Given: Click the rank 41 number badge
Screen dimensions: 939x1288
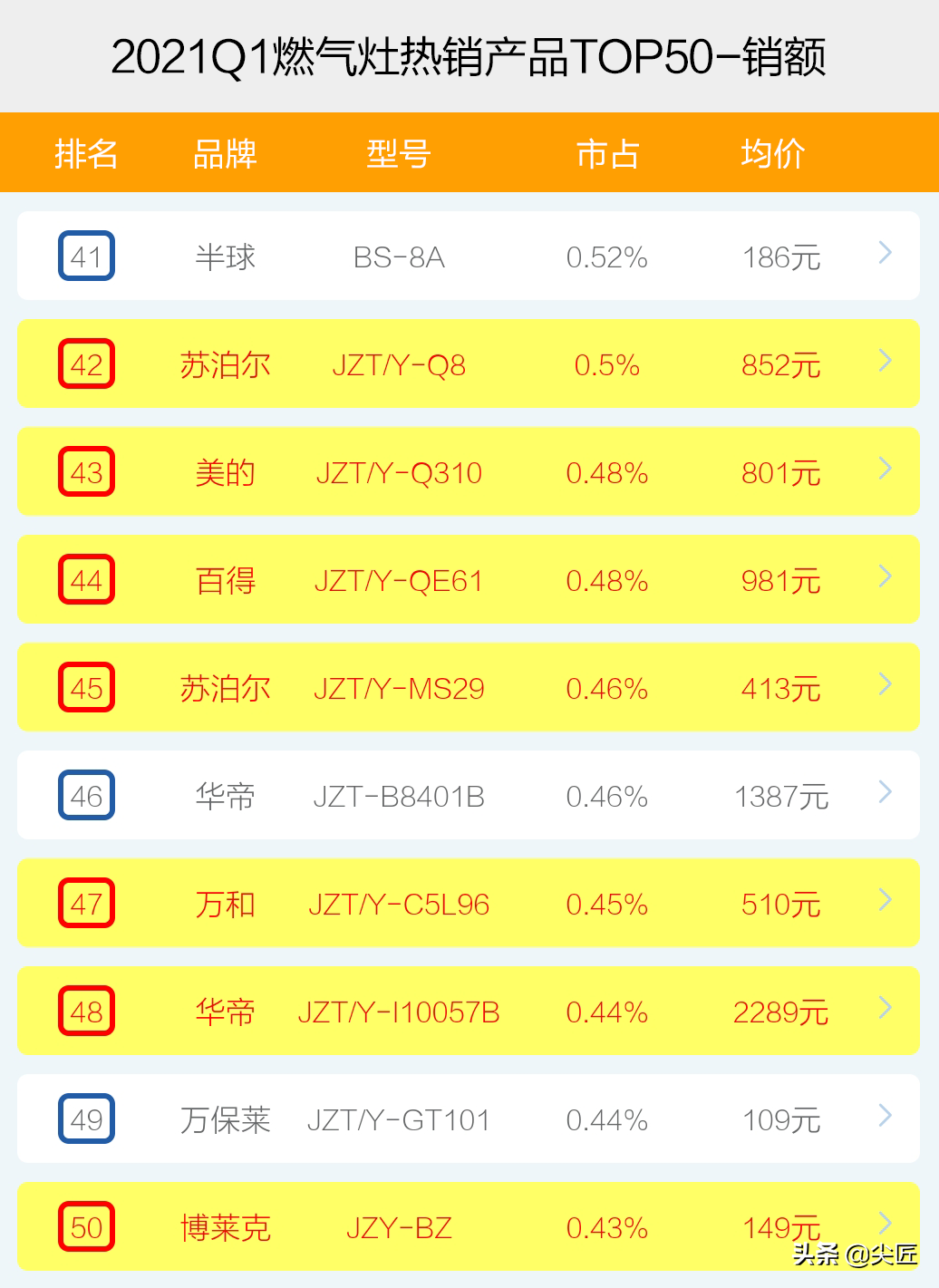Looking at the screenshot, I should [x=86, y=256].
